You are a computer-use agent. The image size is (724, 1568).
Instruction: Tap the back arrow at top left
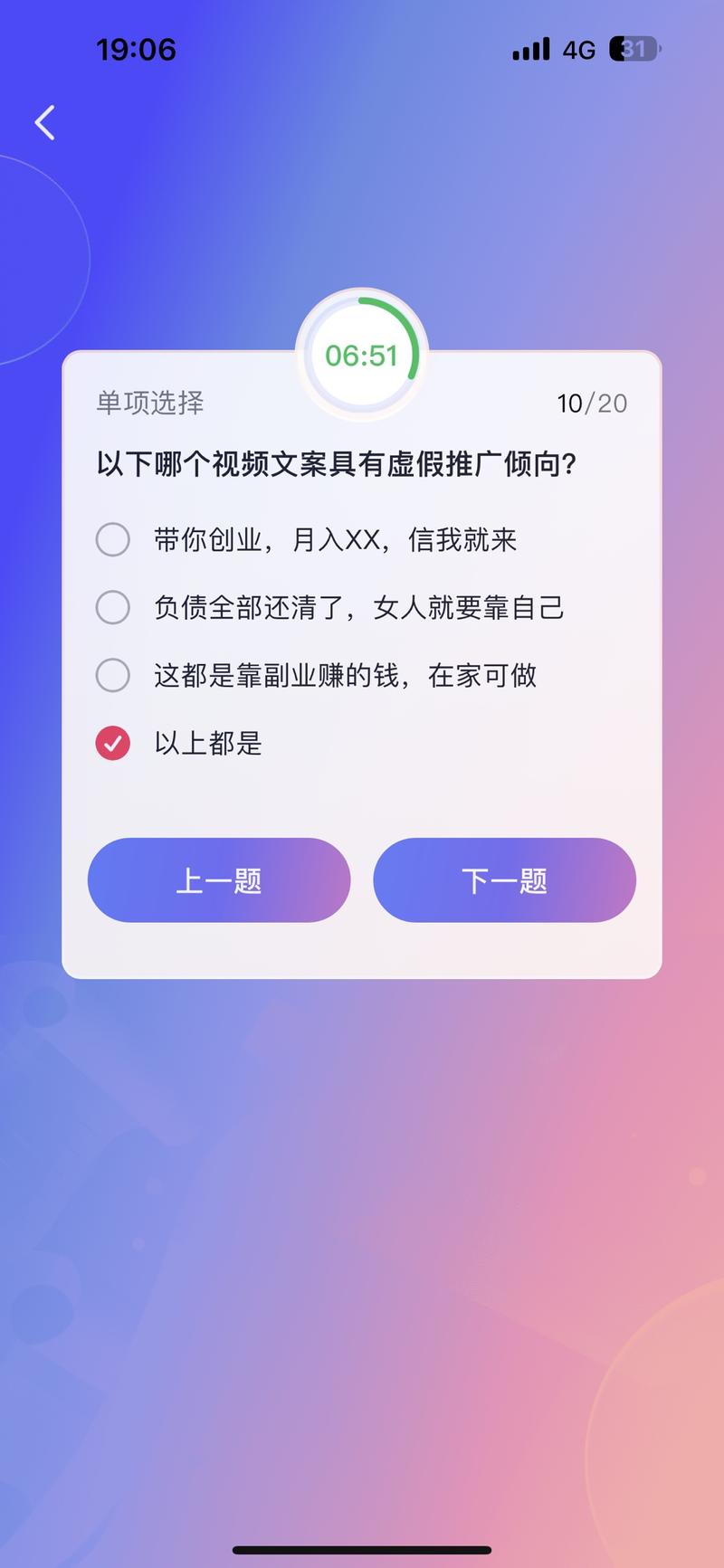pos(43,122)
